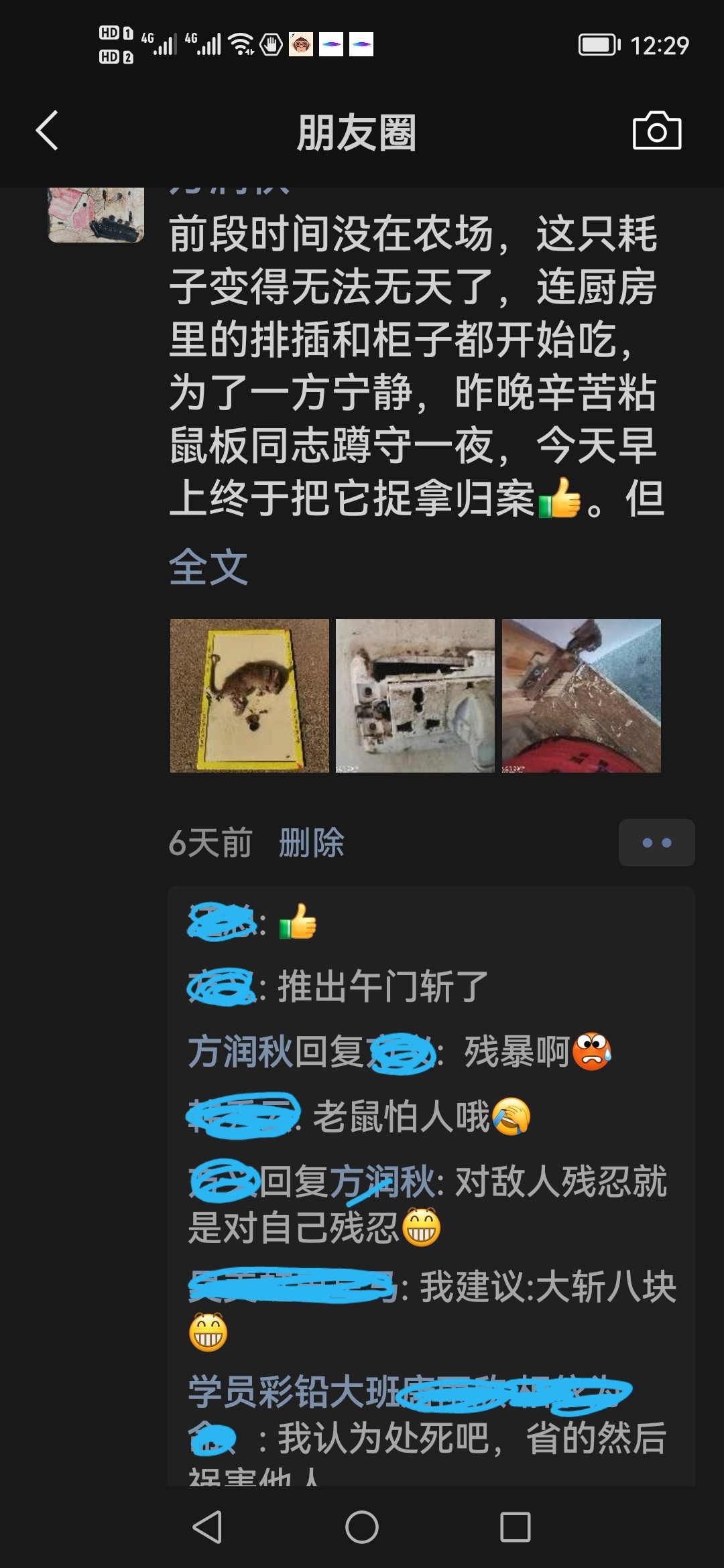Expand the post with 全文 link
Viewport: 724px width, 1568px height.
coord(208,567)
